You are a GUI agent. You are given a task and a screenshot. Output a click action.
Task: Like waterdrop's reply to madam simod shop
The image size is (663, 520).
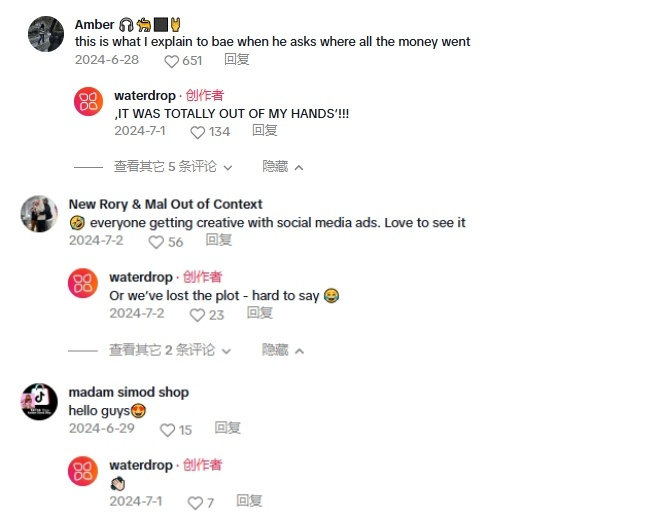coord(195,503)
